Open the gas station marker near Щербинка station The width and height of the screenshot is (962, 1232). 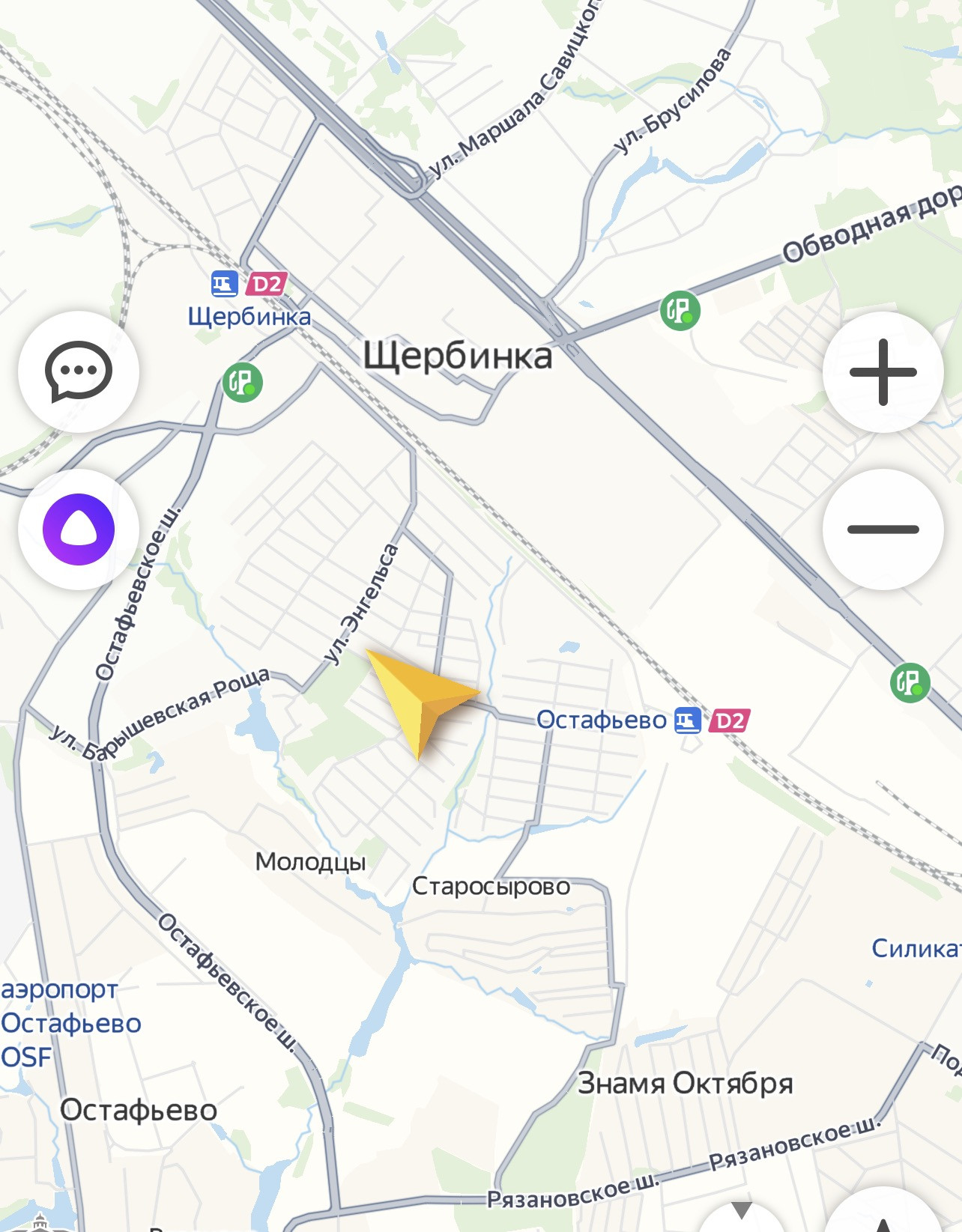coord(242,383)
